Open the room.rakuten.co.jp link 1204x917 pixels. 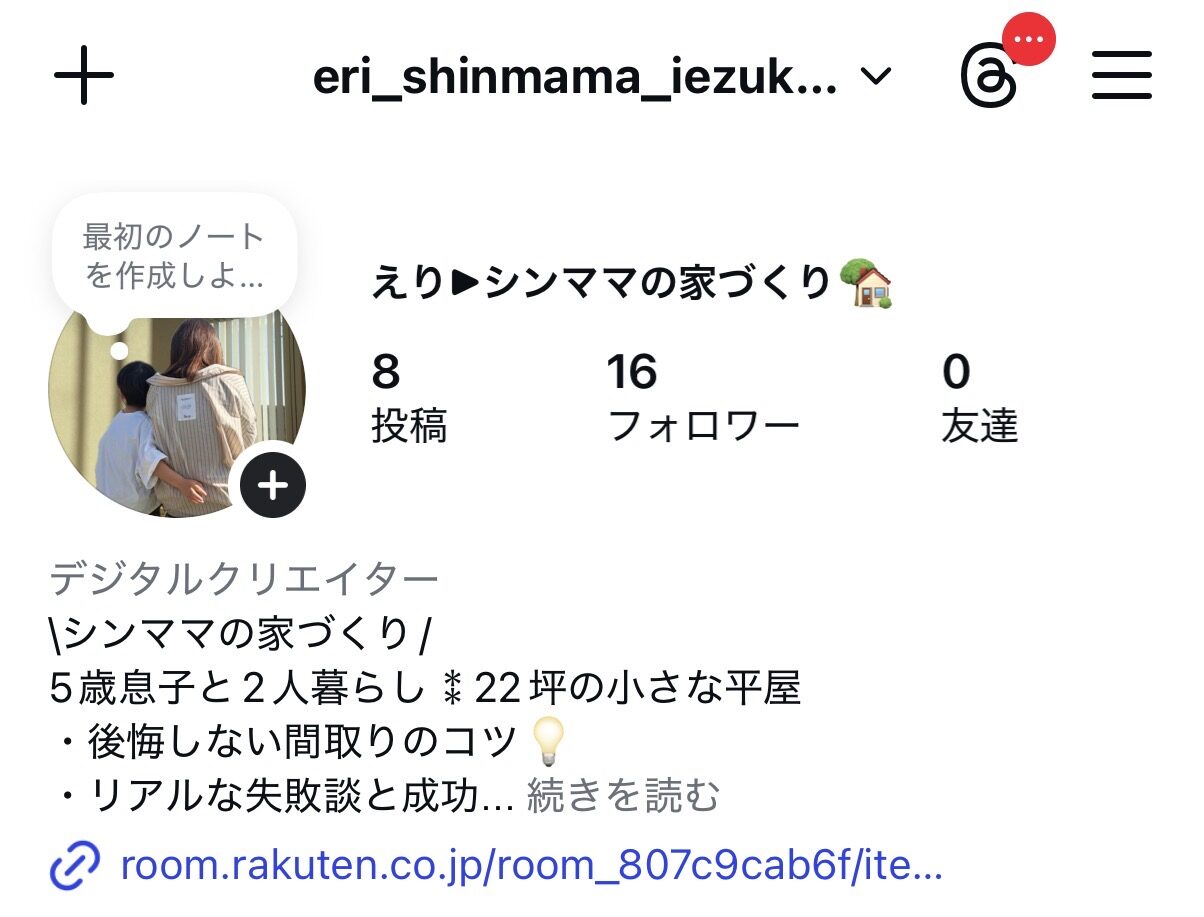click(530, 864)
